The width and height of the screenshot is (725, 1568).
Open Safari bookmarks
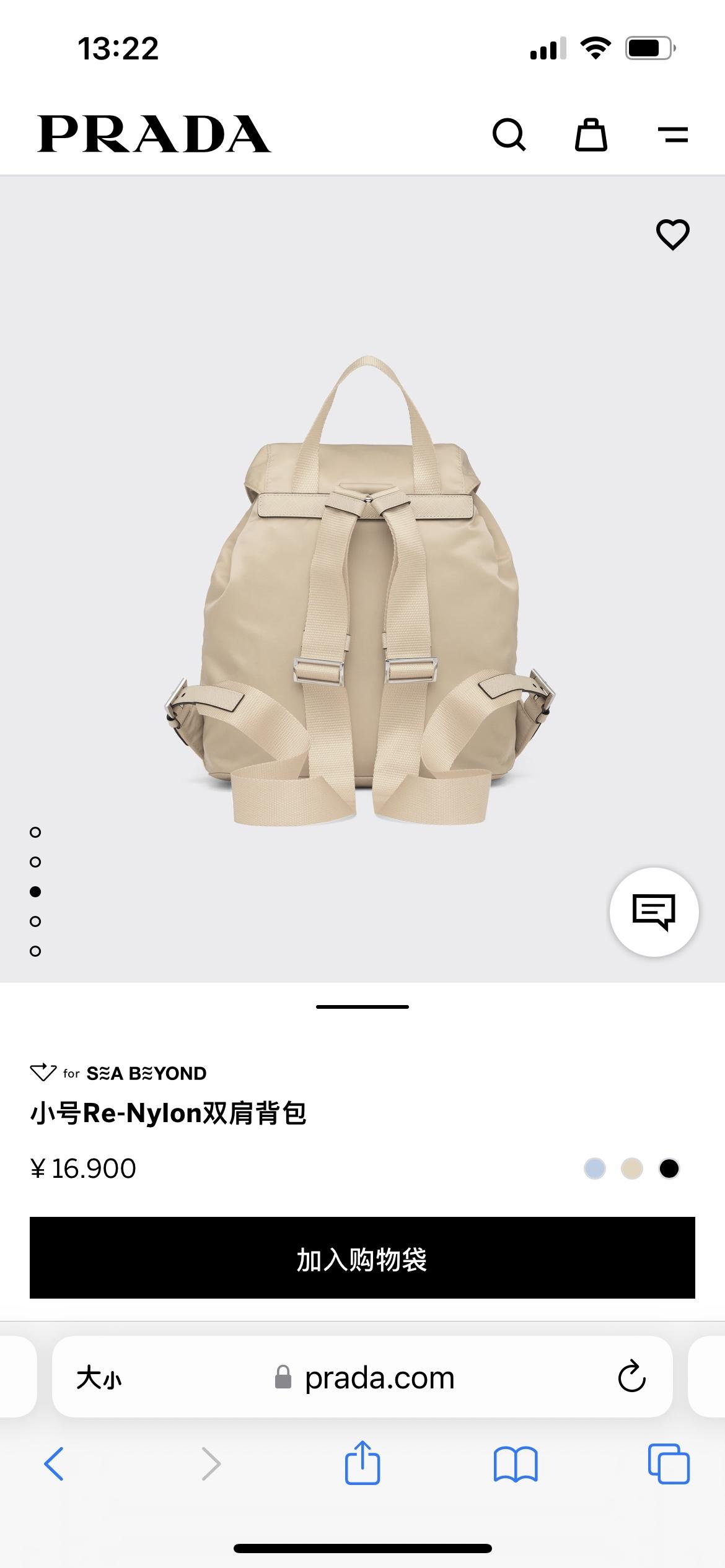pyautogui.click(x=516, y=1465)
